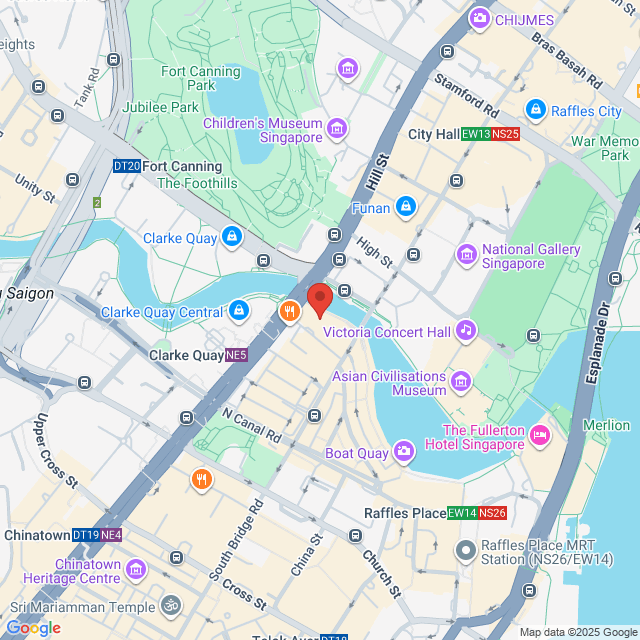
Task: Select the Fort Canning DT20 station label
Action: pos(167,166)
